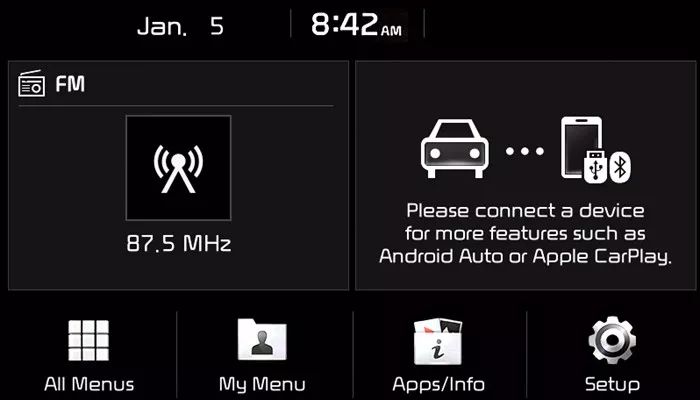Screen dimensions: 700x400
Task: Open the device connection panel
Action: (526, 176)
